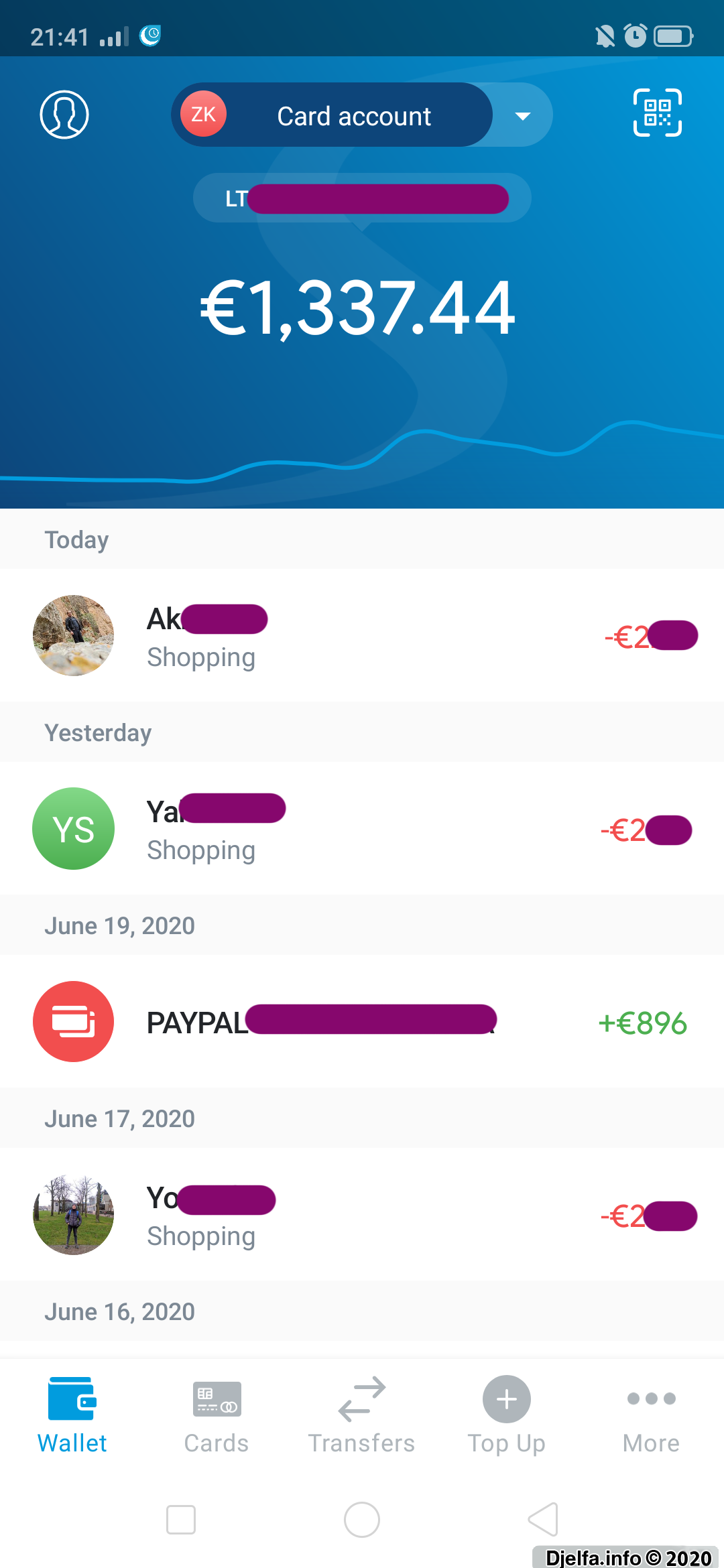The height and width of the screenshot is (1568, 724).
Task: Open the More tab
Action: (651, 1415)
